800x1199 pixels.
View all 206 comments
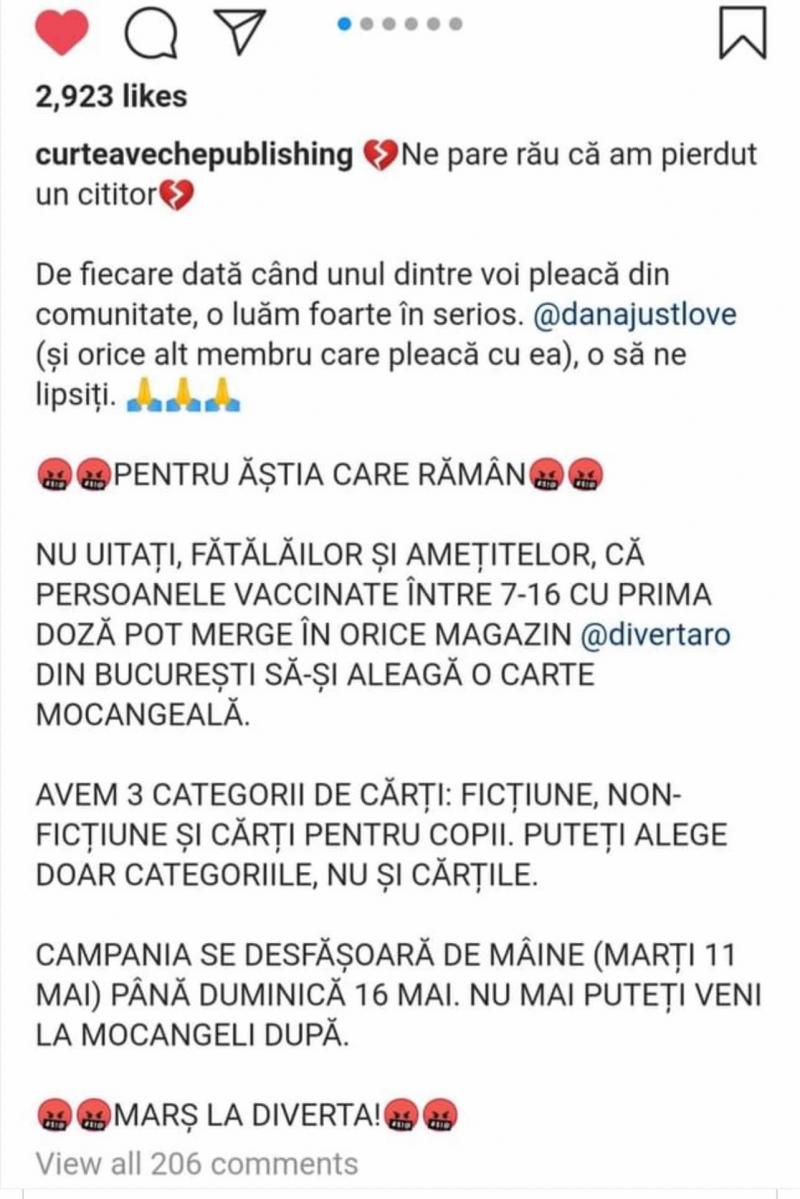click(x=197, y=1163)
